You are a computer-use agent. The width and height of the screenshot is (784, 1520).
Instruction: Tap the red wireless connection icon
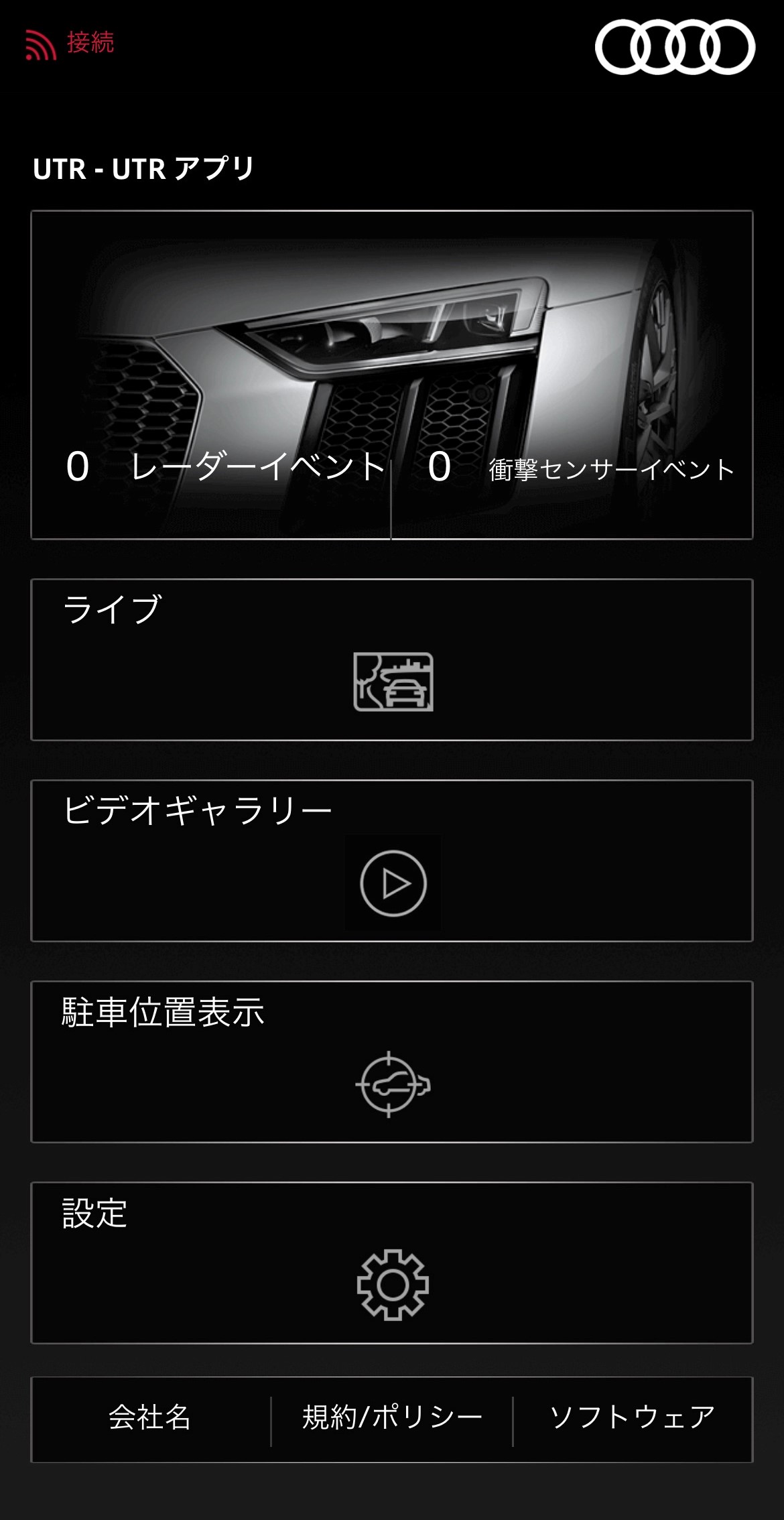(39, 43)
